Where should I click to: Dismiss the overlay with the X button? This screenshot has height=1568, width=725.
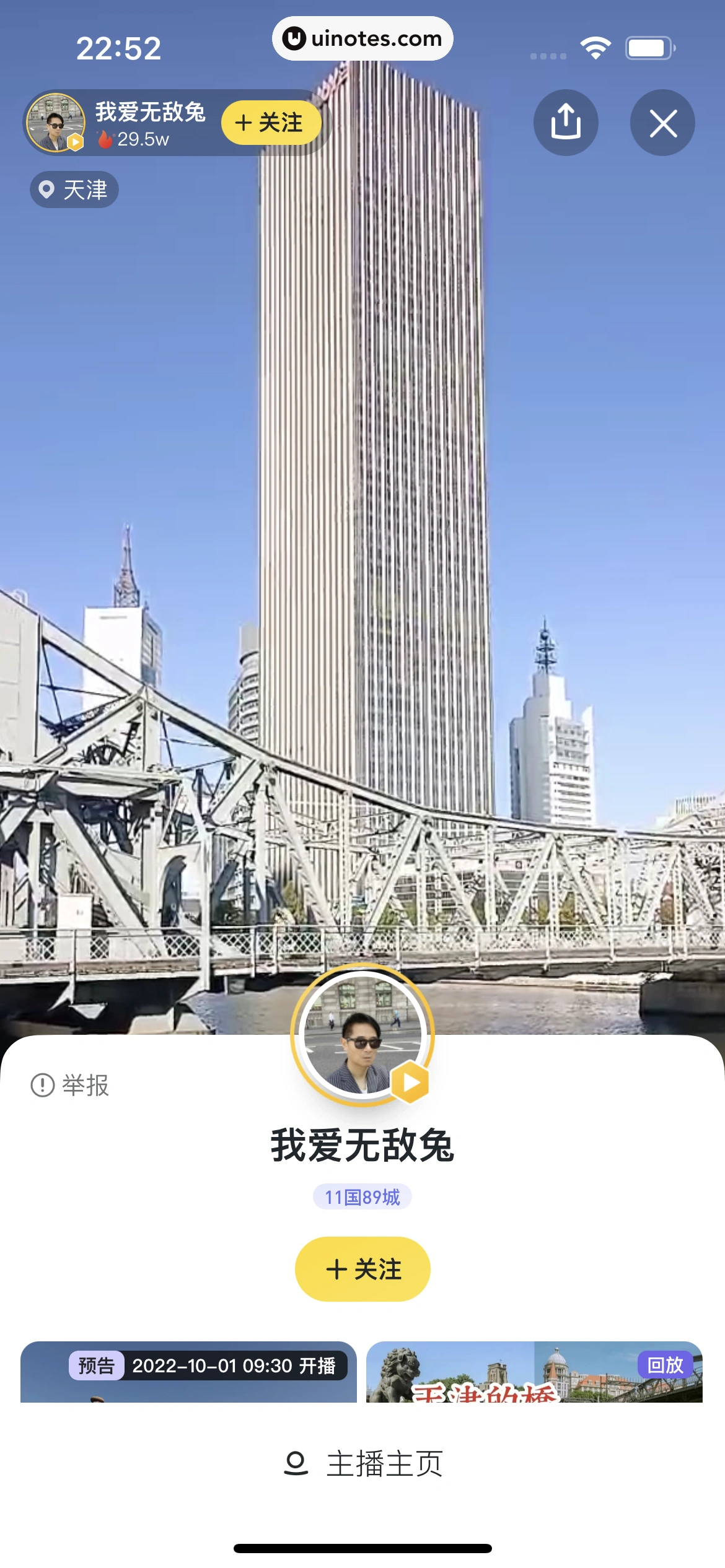click(x=662, y=122)
